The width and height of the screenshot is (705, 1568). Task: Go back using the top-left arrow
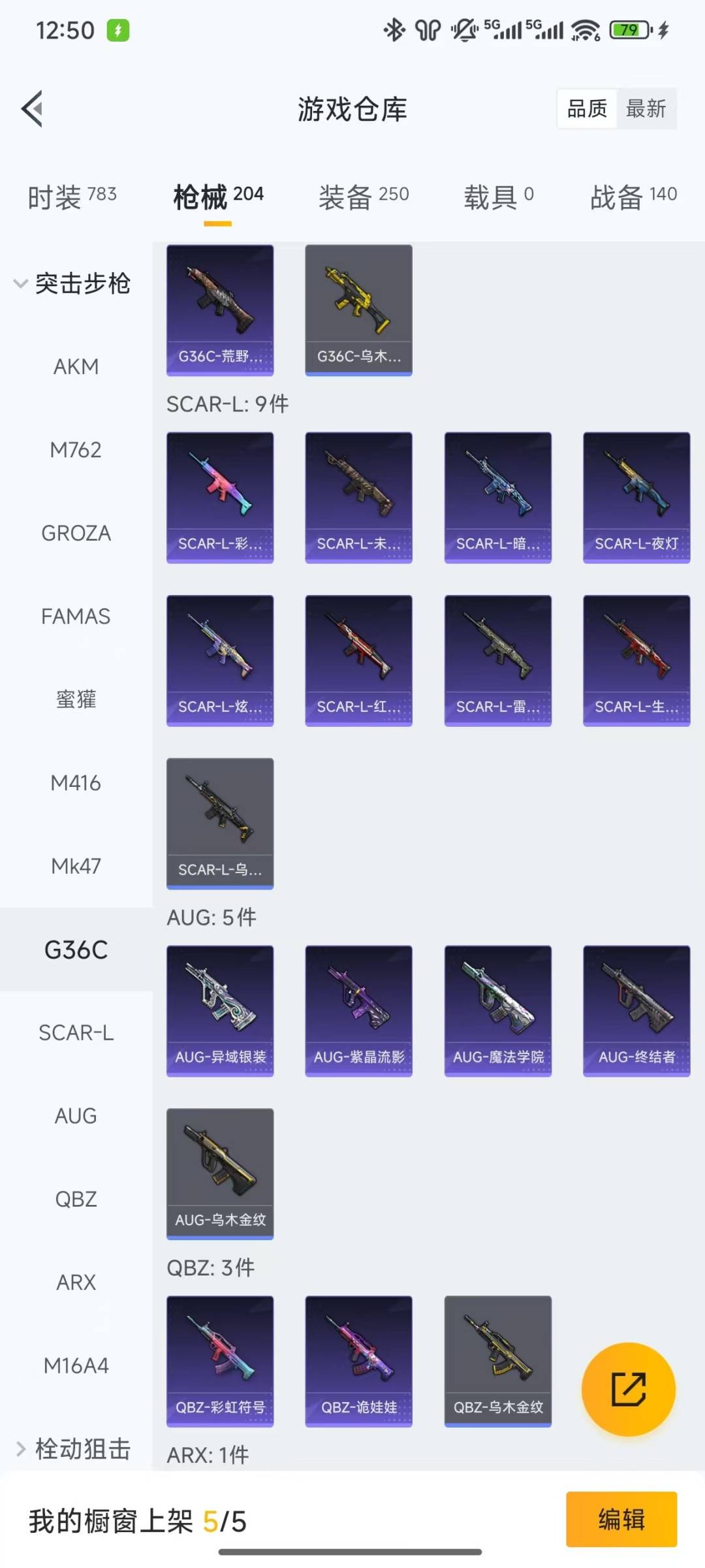pyautogui.click(x=33, y=108)
